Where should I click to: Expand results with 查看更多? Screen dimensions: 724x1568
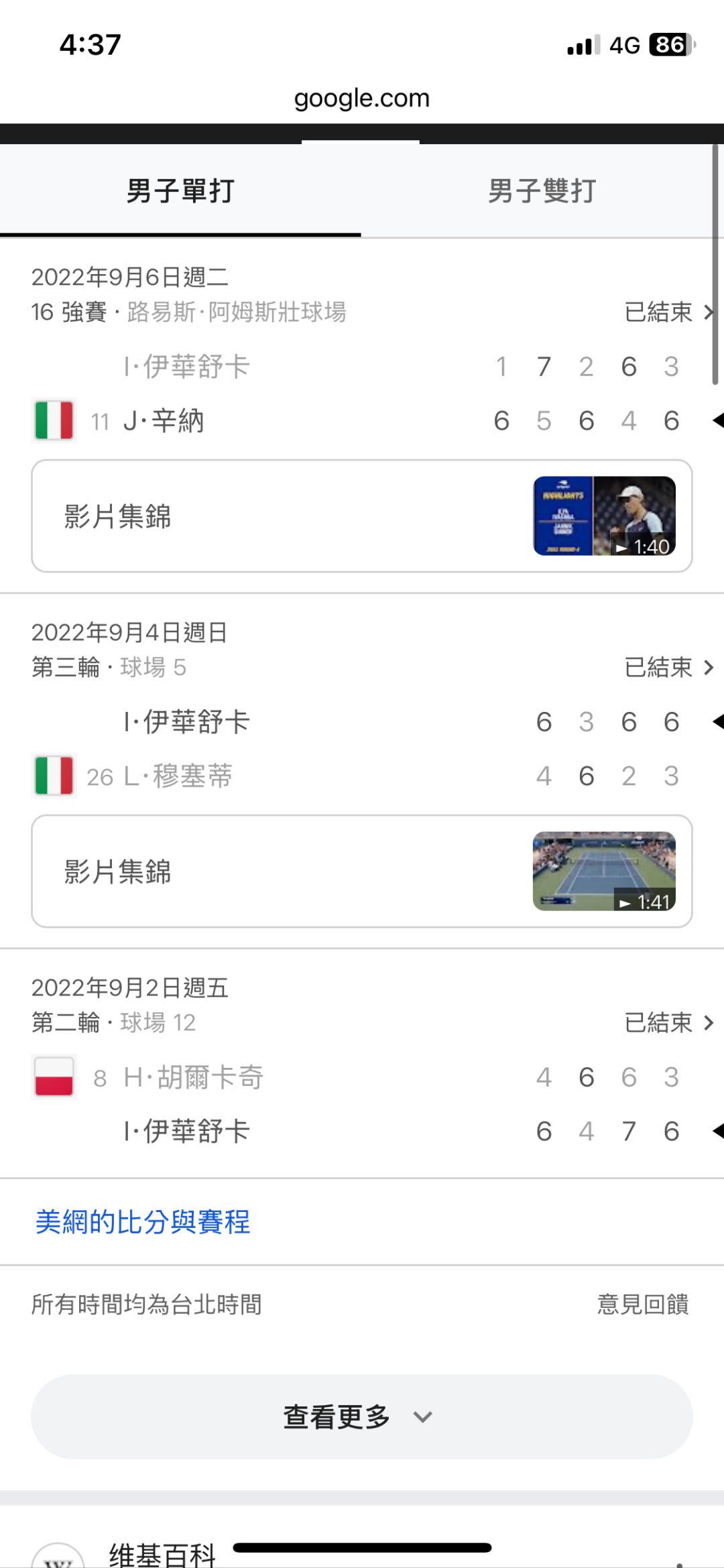[x=361, y=1416]
